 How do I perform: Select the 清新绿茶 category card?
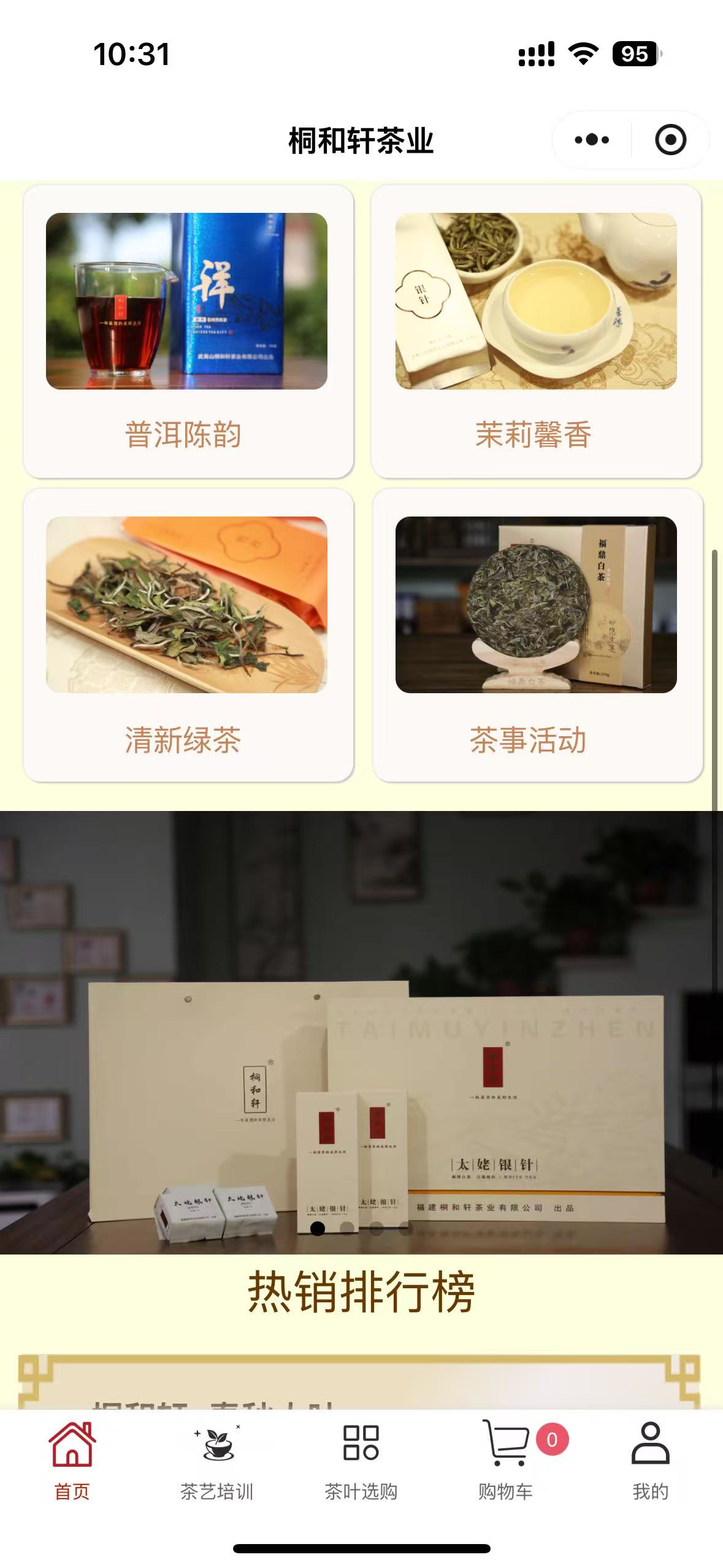pos(188,635)
